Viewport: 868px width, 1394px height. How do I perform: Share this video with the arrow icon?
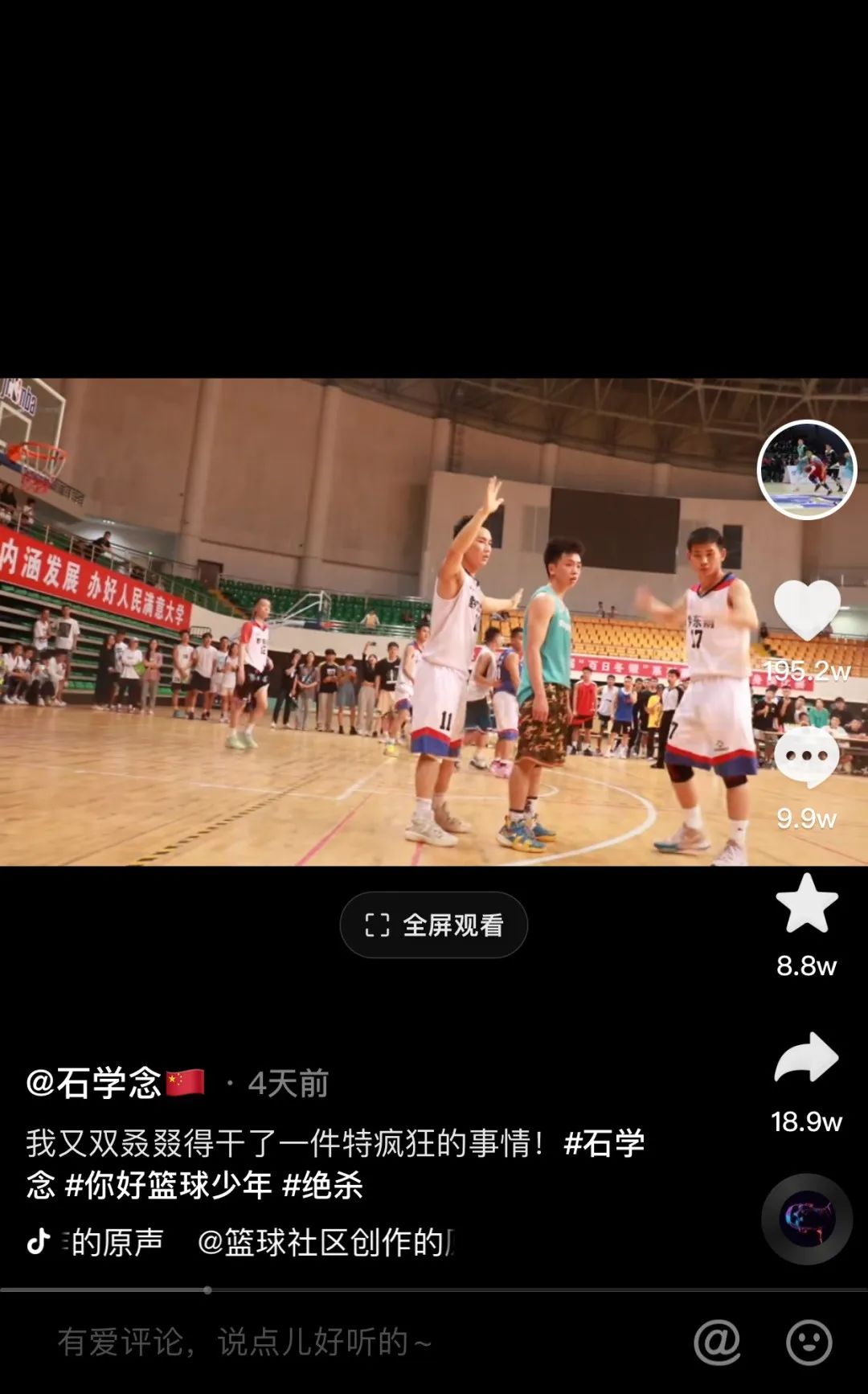(x=807, y=1058)
